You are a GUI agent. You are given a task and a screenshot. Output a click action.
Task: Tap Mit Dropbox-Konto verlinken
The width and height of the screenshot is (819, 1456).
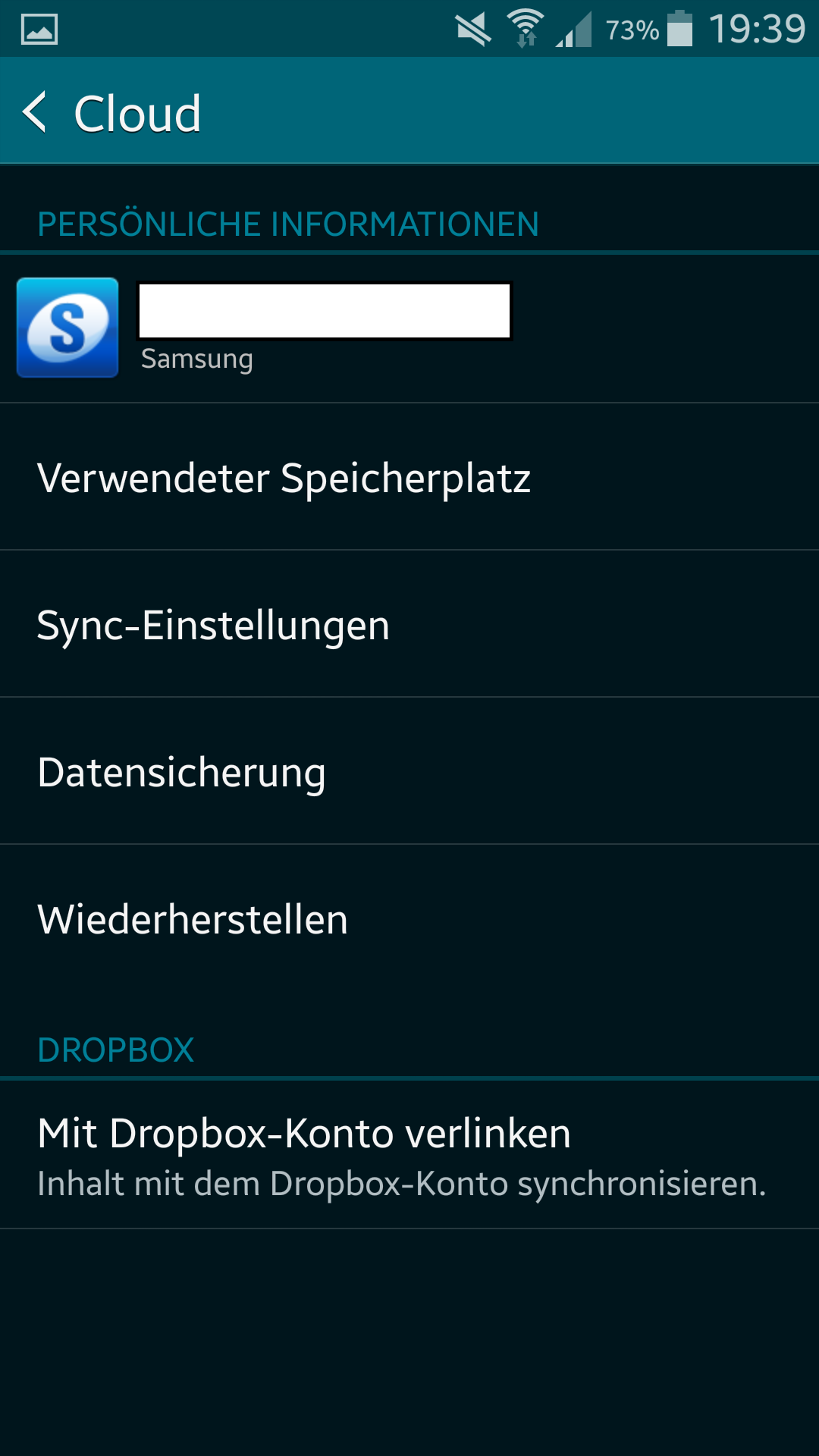(409, 1156)
